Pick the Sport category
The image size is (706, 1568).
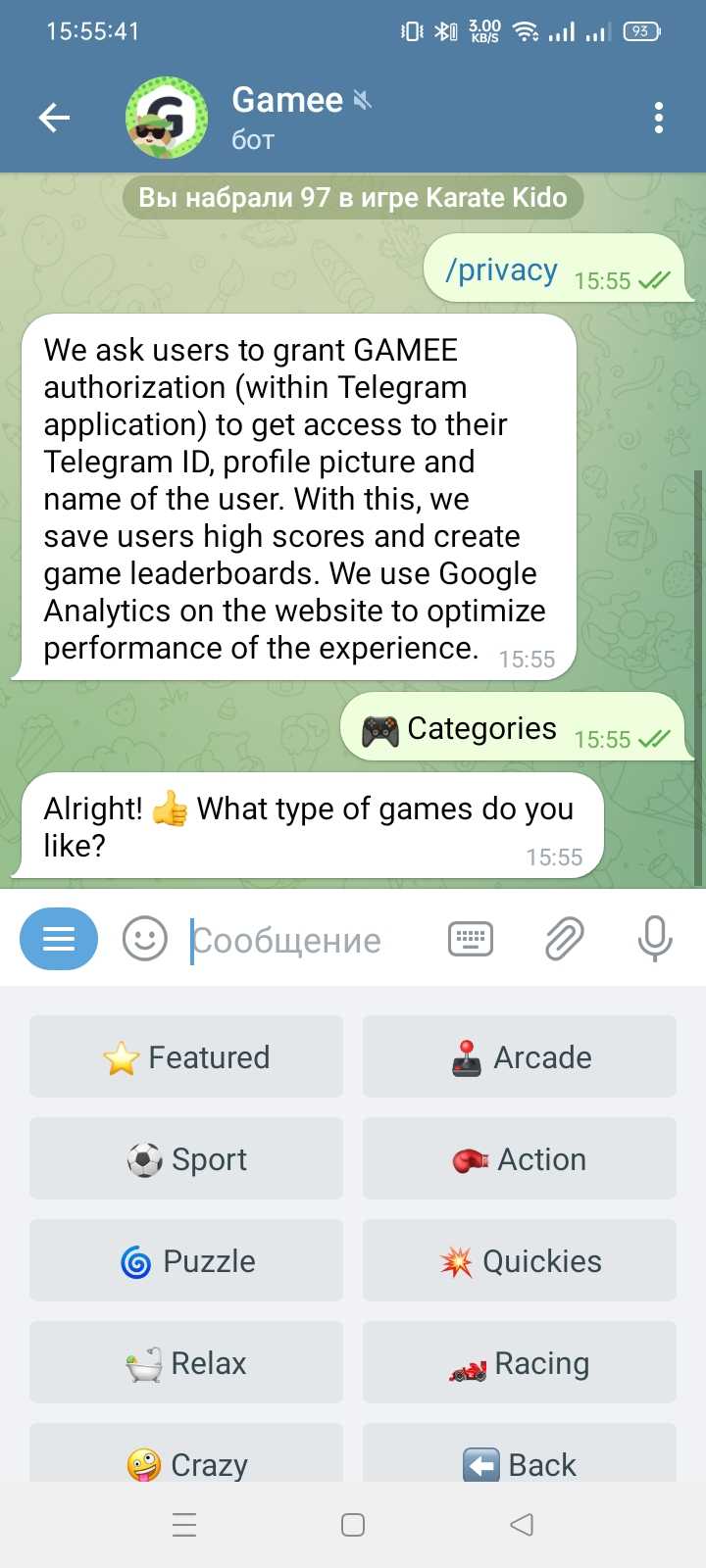186,1158
